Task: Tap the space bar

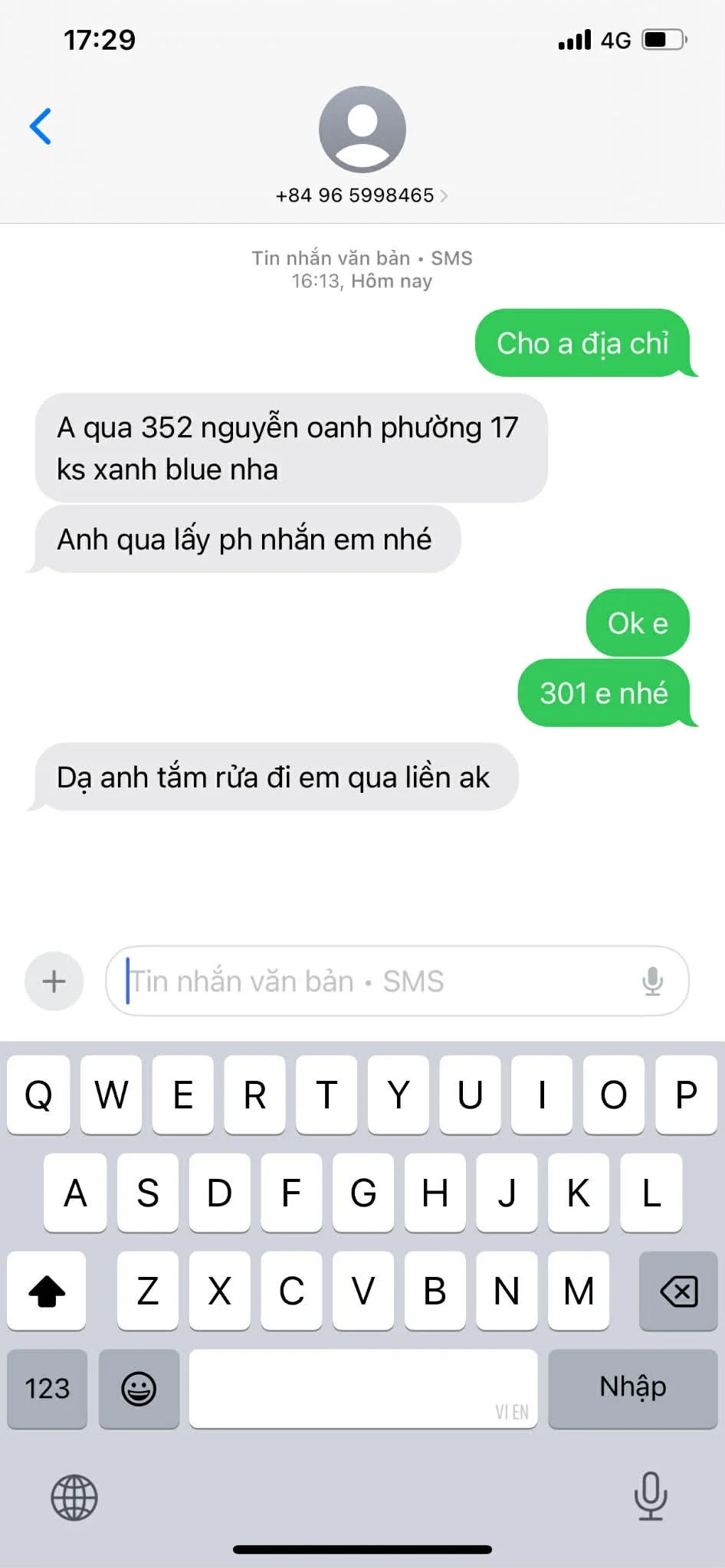Action: 362,1389
